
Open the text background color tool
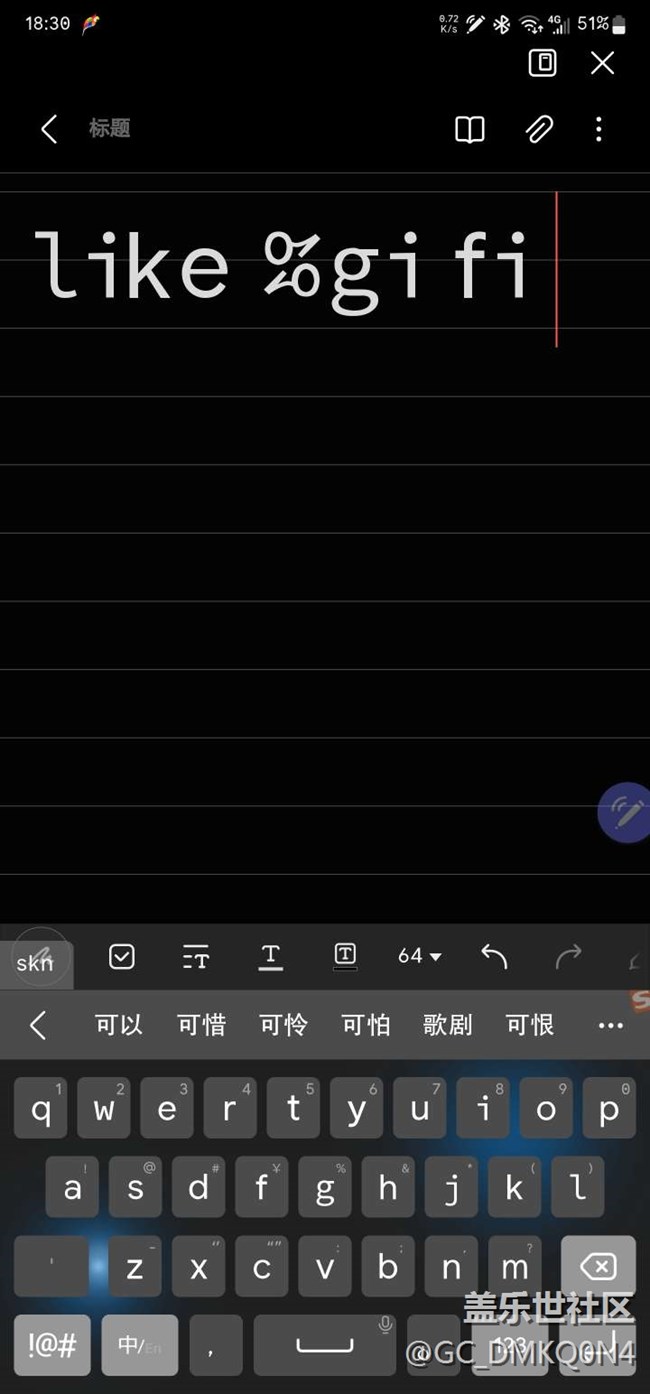344,956
